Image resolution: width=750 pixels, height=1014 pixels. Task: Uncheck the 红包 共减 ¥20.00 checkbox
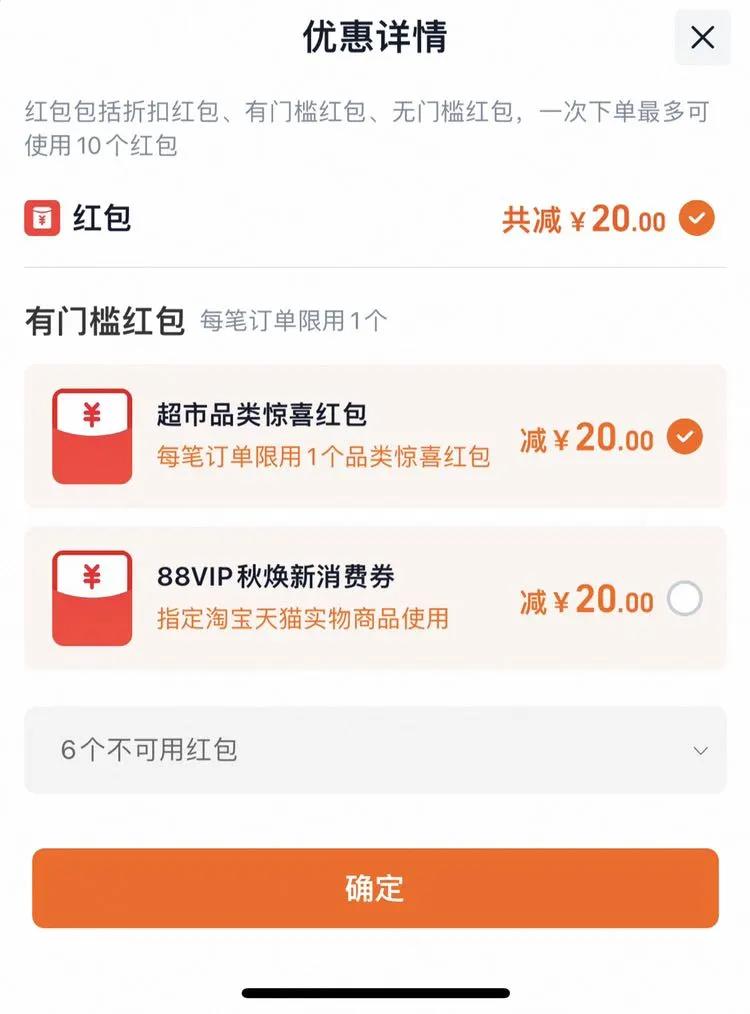coord(696,218)
